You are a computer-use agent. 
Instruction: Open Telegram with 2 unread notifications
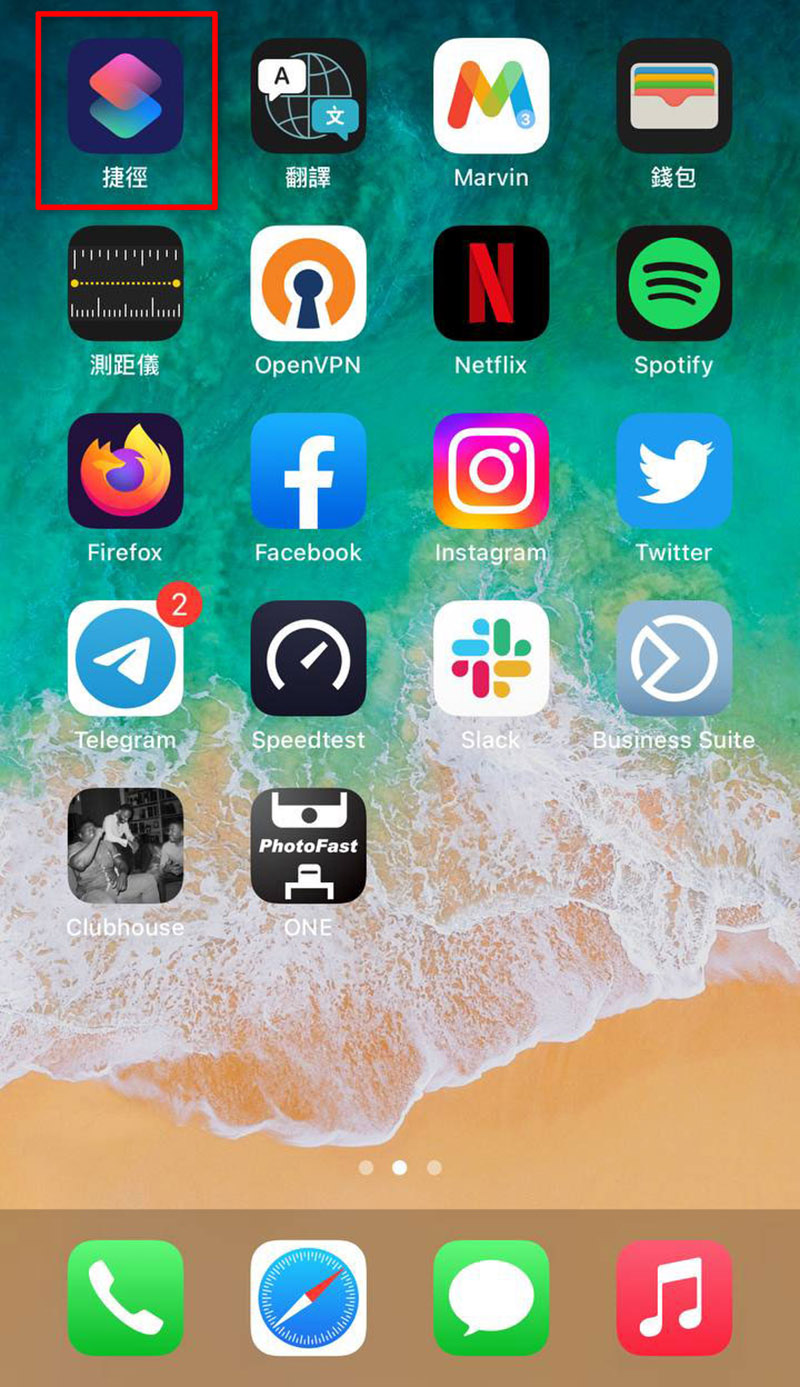pos(125,658)
